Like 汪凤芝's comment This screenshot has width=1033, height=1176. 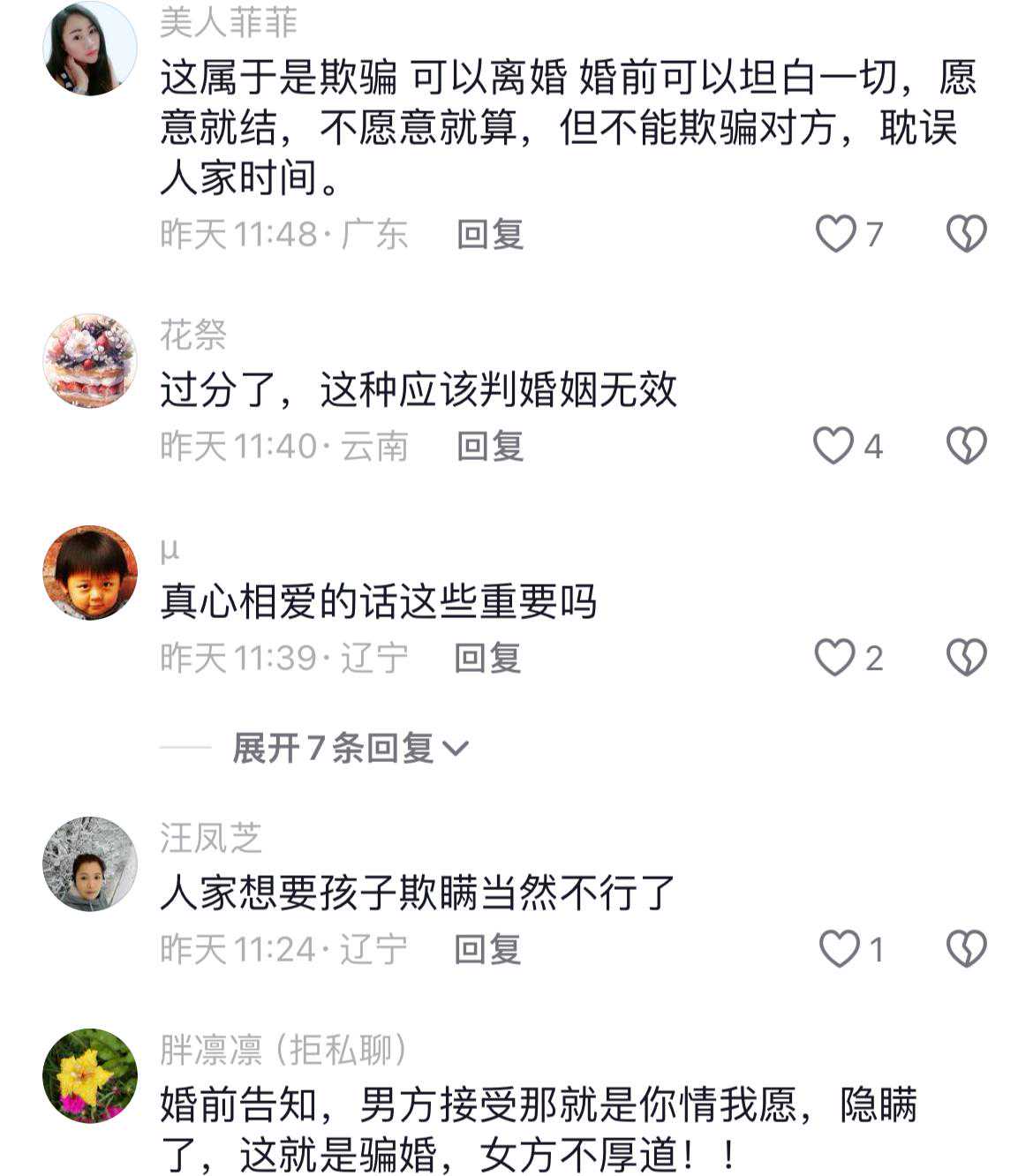click(x=839, y=949)
